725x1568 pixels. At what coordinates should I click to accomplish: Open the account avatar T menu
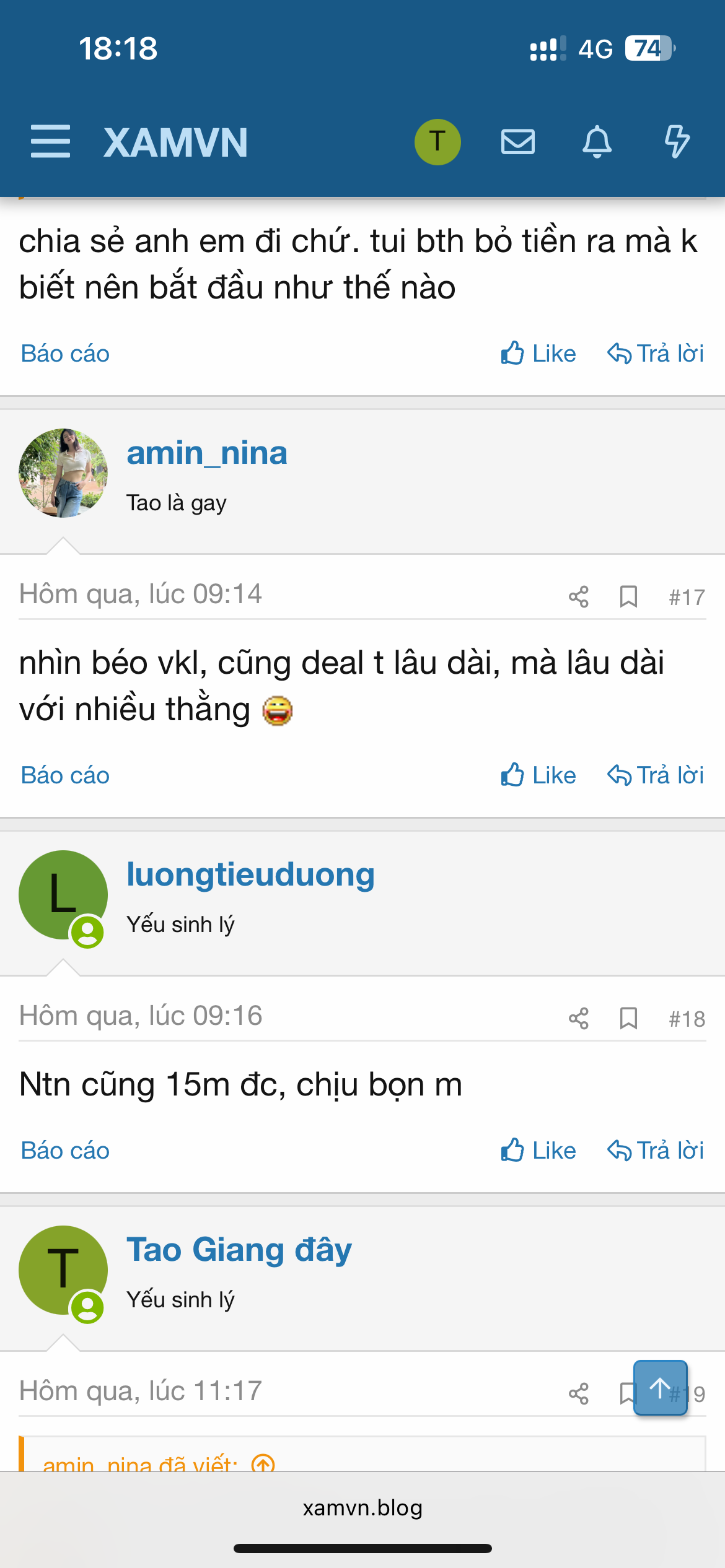point(437,142)
